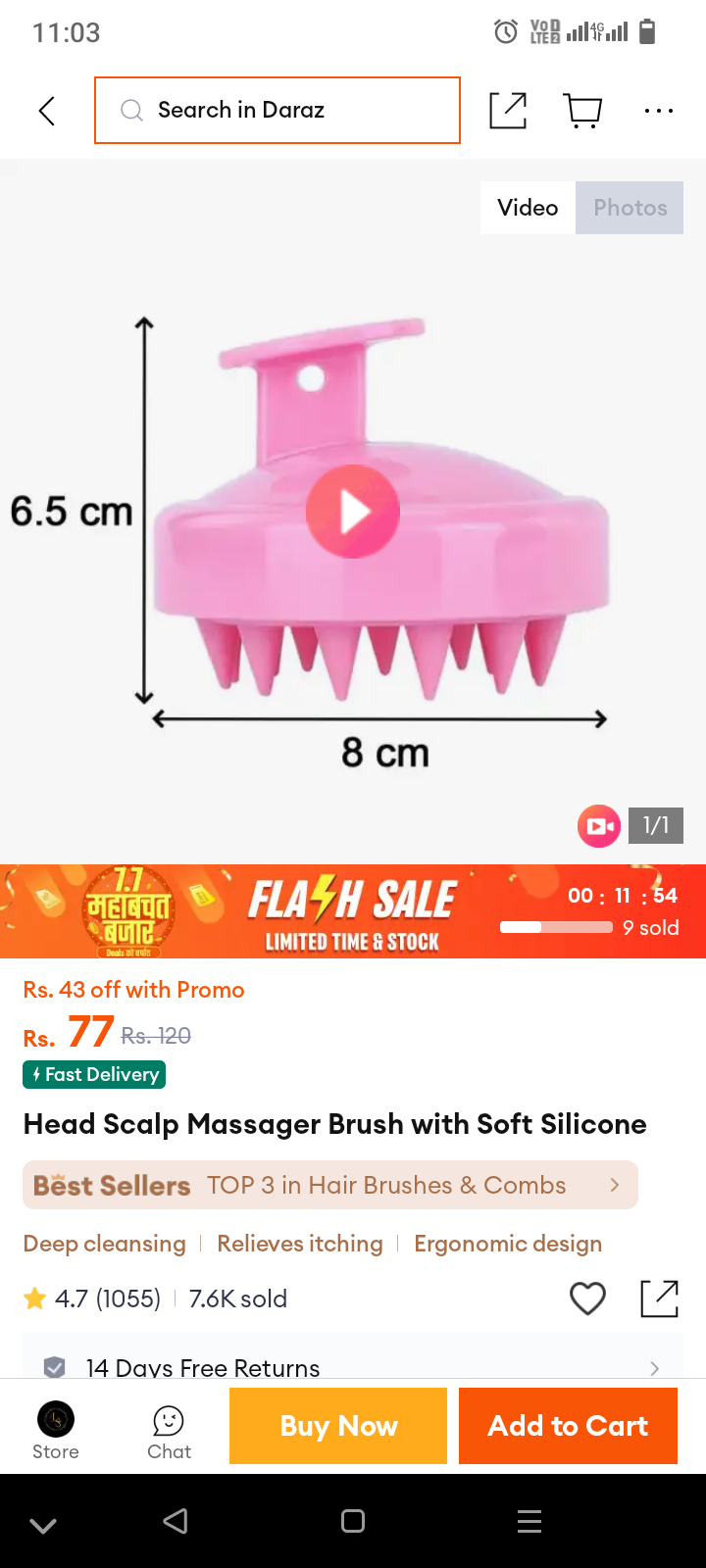Share the product from the top bar
Image resolution: width=706 pixels, height=1568 pixels.
(x=508, y=111)
